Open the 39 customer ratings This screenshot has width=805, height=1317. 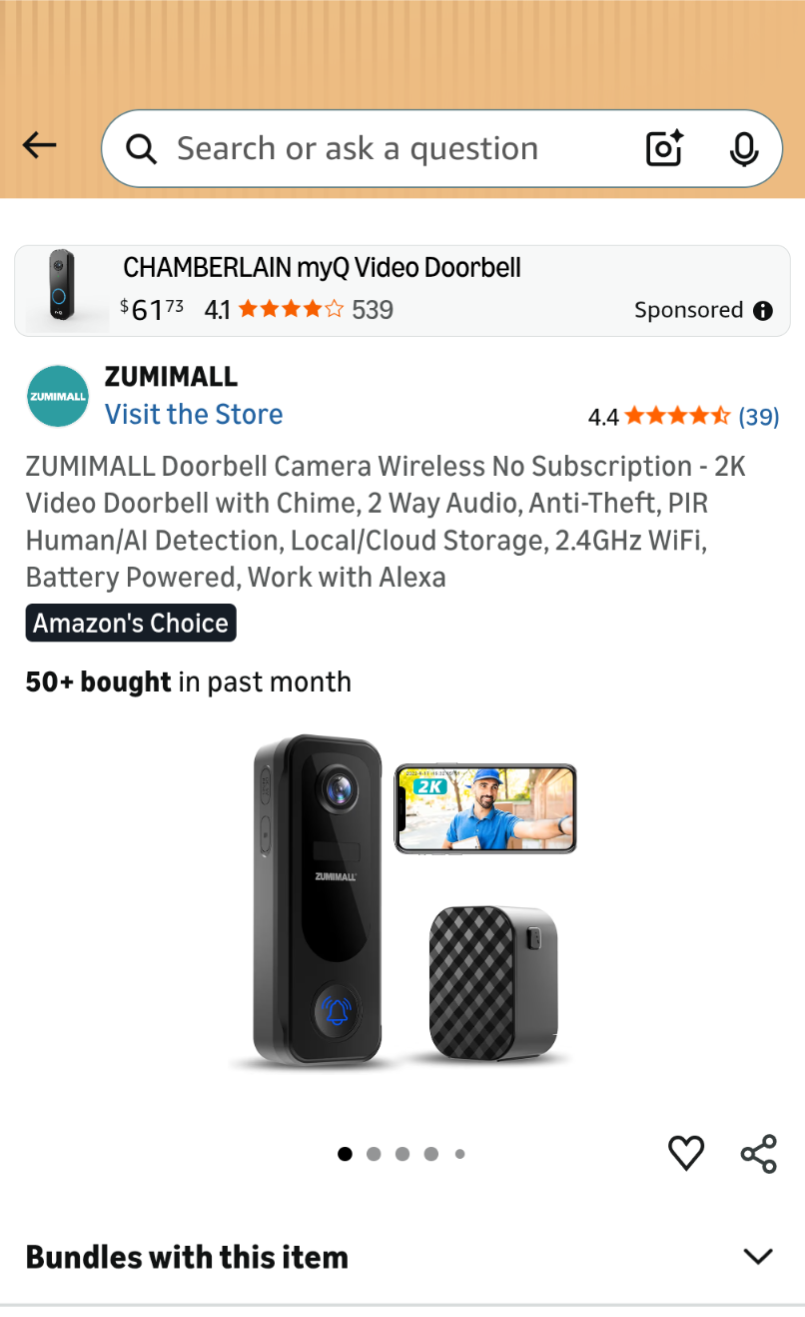point(758,416)
